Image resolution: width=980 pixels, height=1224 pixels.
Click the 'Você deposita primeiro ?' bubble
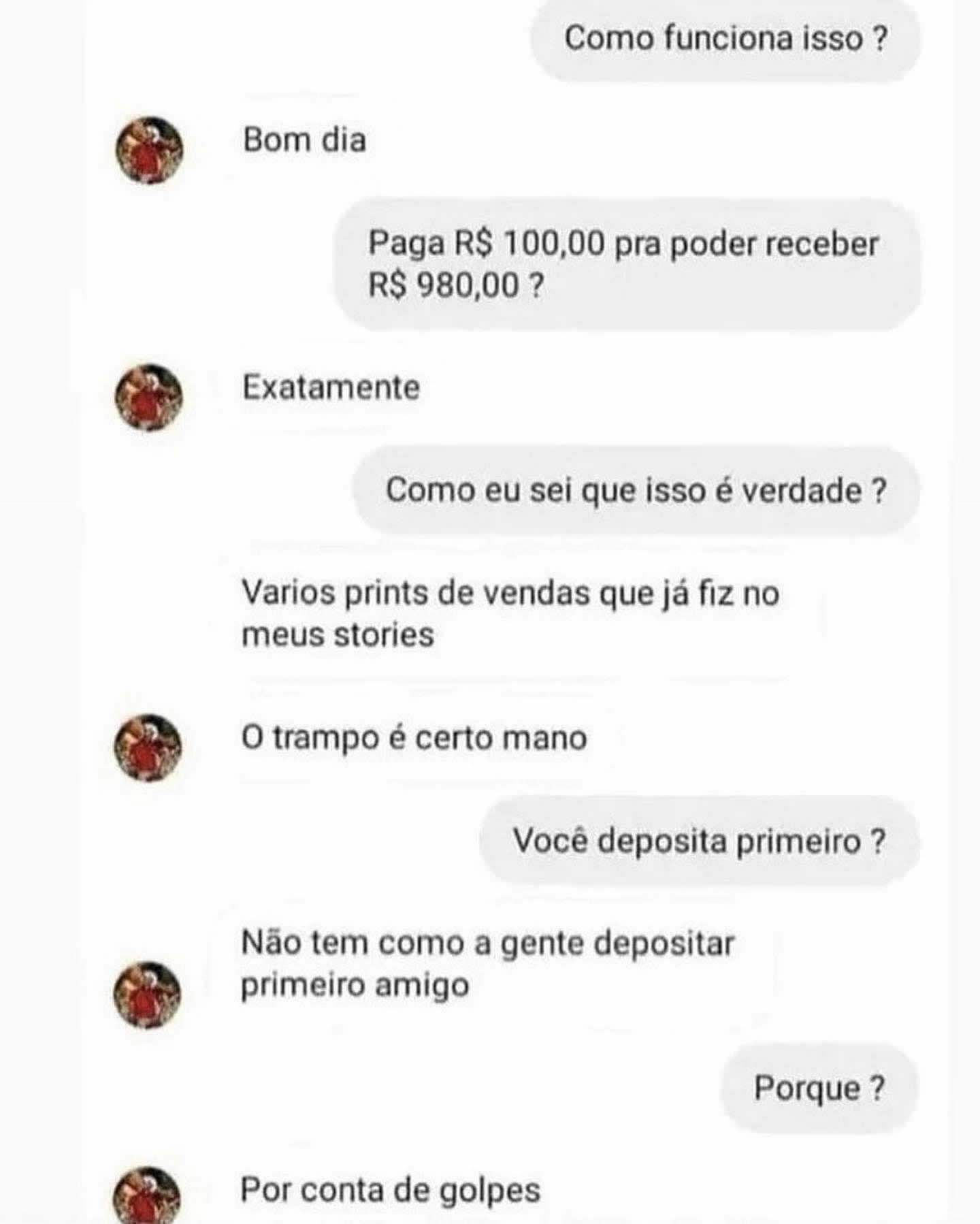pyautogui.click(x=701, y=841)
